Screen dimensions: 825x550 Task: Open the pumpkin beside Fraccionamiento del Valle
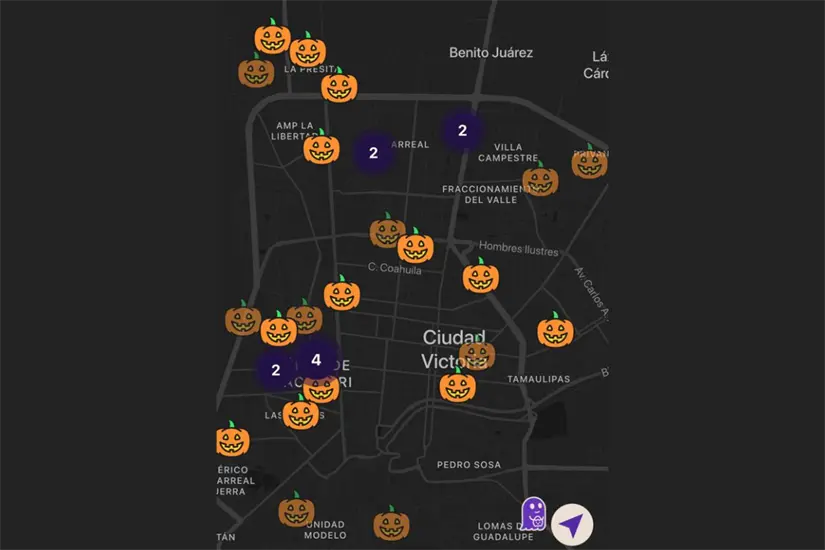click(x=540, y=180)
